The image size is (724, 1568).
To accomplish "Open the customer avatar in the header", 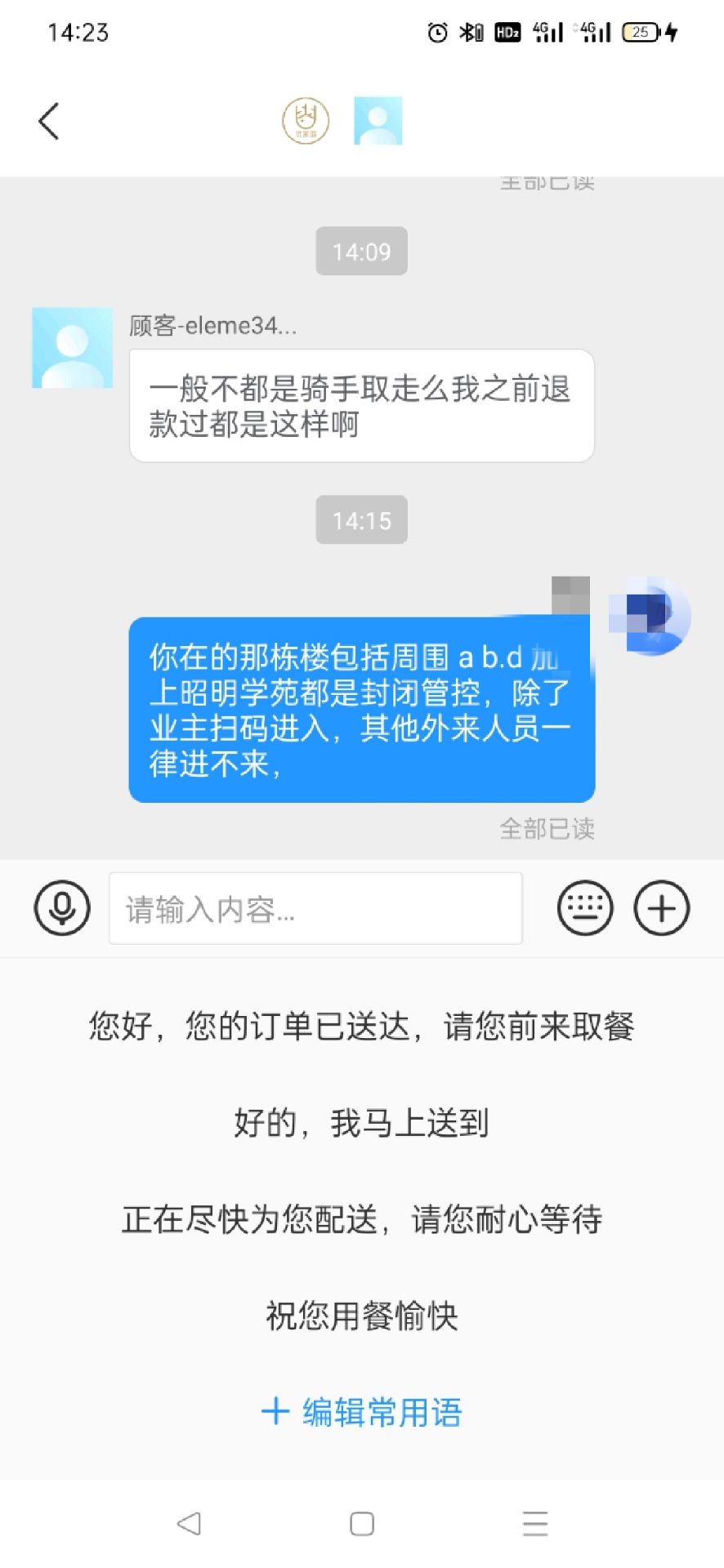I will click(378, 121).
